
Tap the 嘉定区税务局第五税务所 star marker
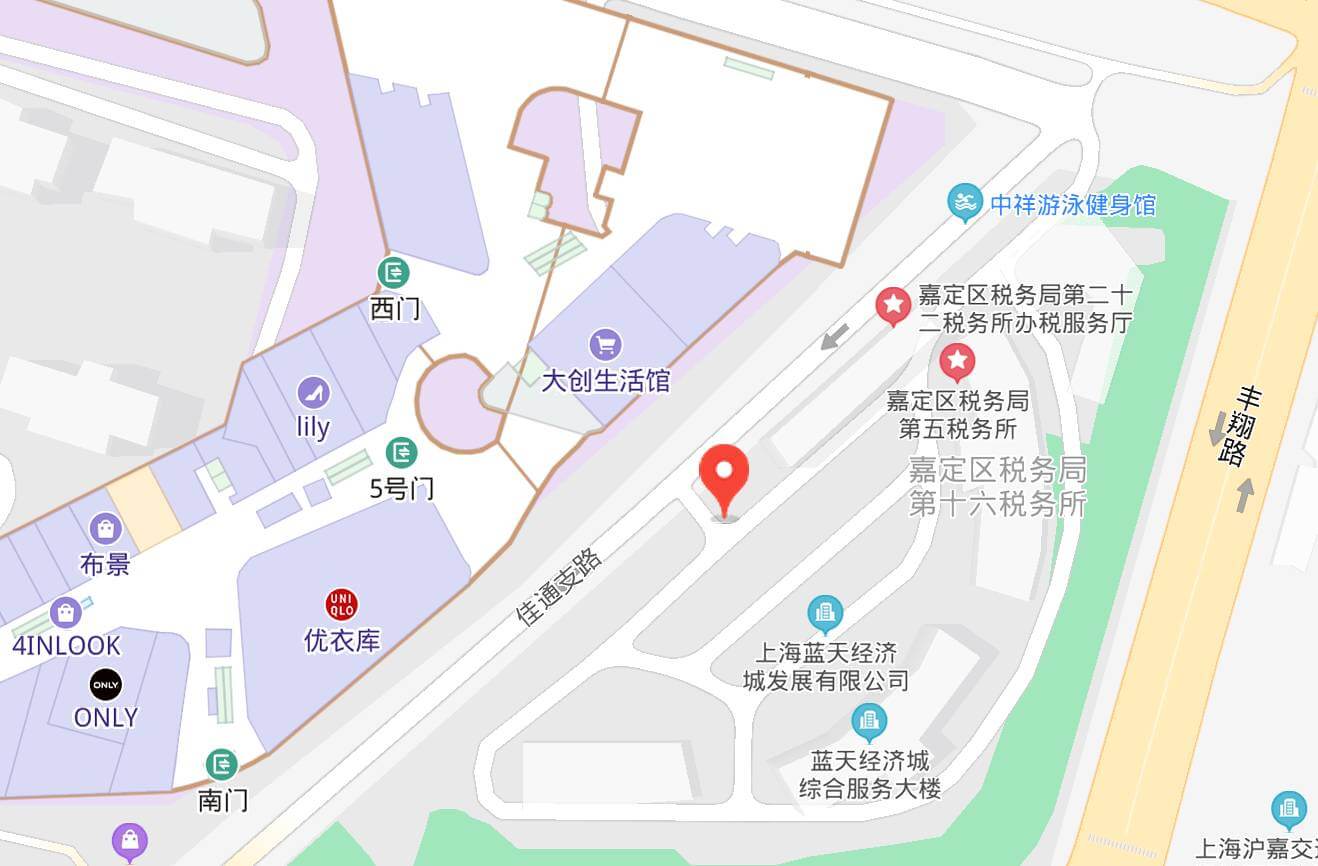[x=957, y=360]
